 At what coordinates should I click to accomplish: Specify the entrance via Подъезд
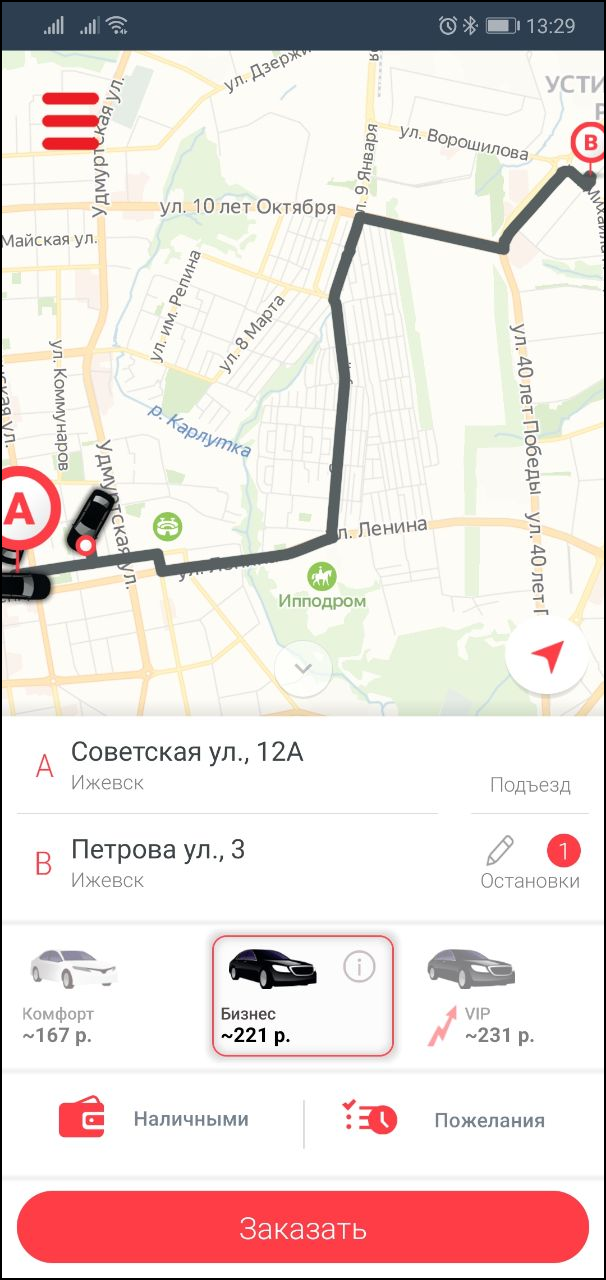click(530, 785)
